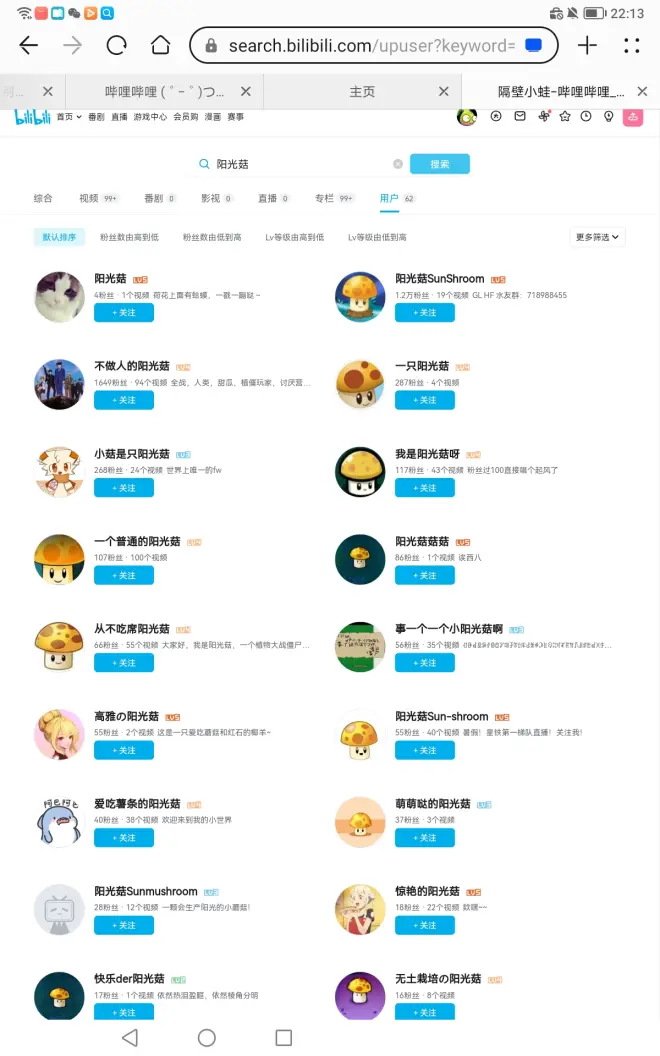The height and width of the screenshot is (1056, 660).
Task: Follow the user 我是阳光菇呀
Action: (x=424, y=488)
